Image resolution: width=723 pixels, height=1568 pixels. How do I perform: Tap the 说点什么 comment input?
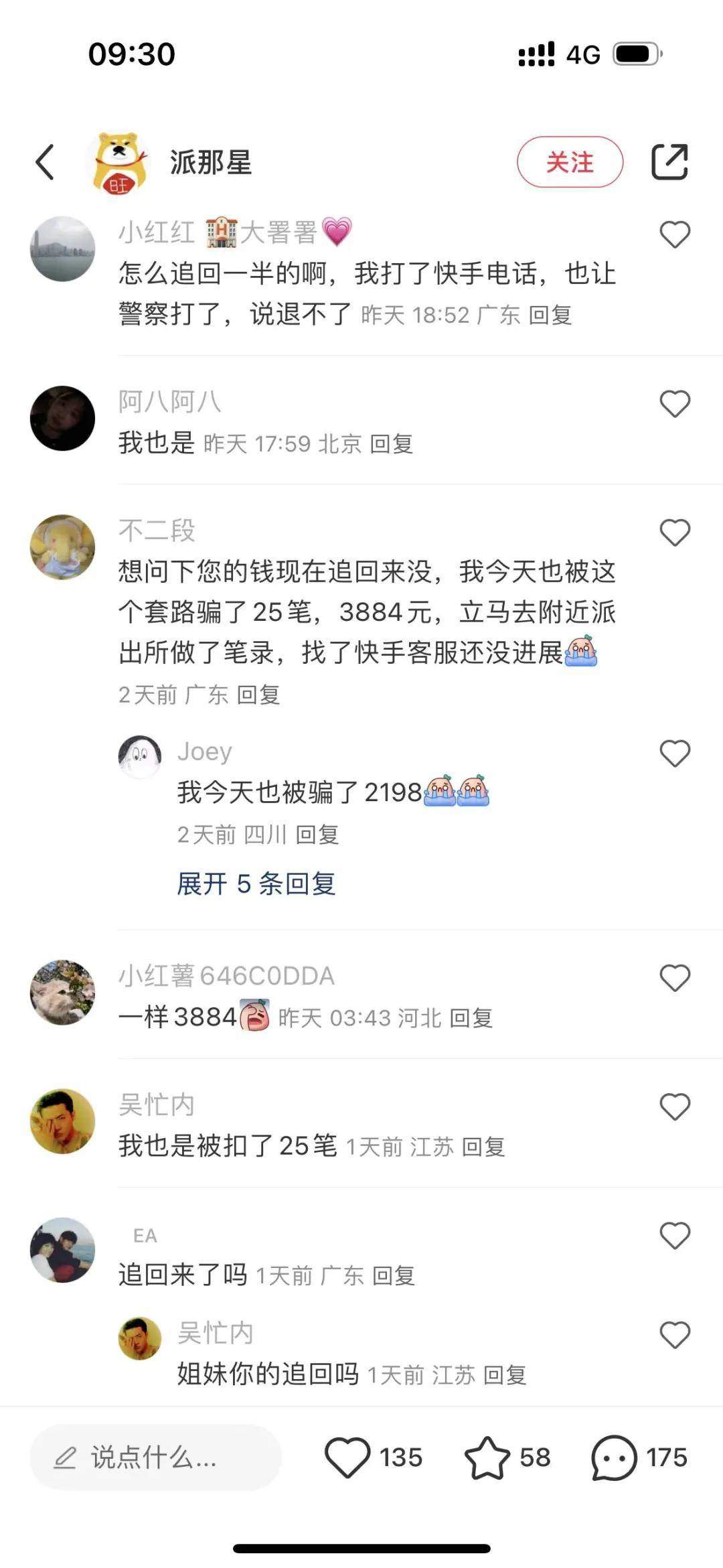point(155,1457)
